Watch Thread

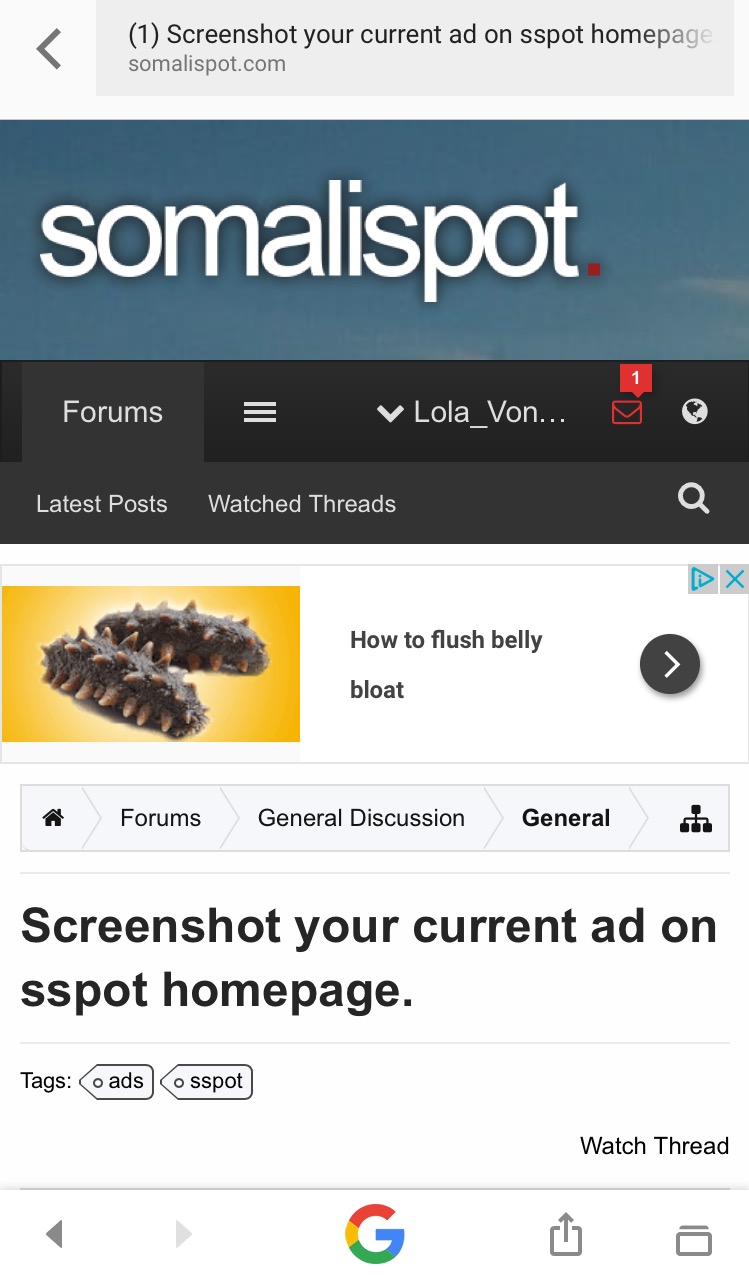(655, 1146)
